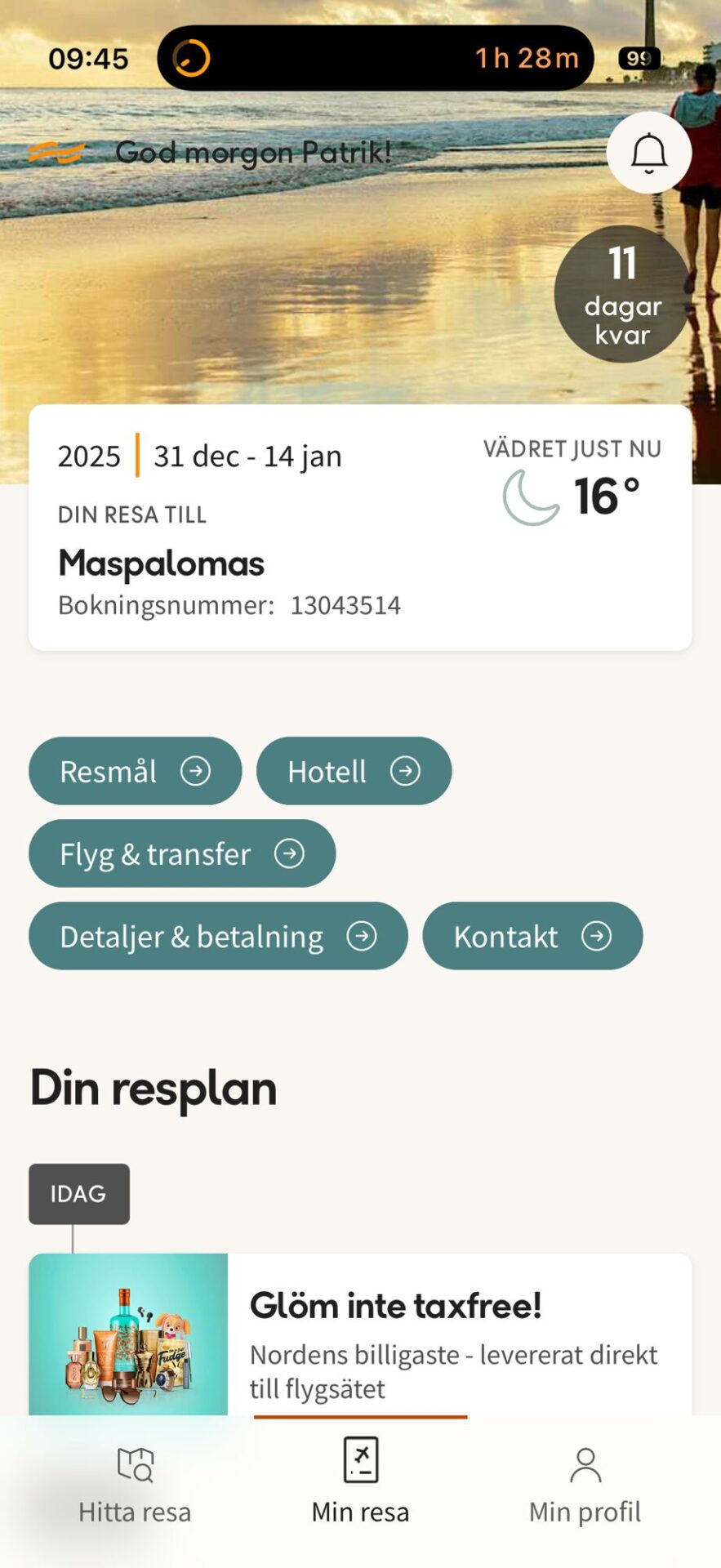Open the timer activity in Dynamic Island
Image resolution: width=721 pixels, height=1568 pixels.
point(375,58)
